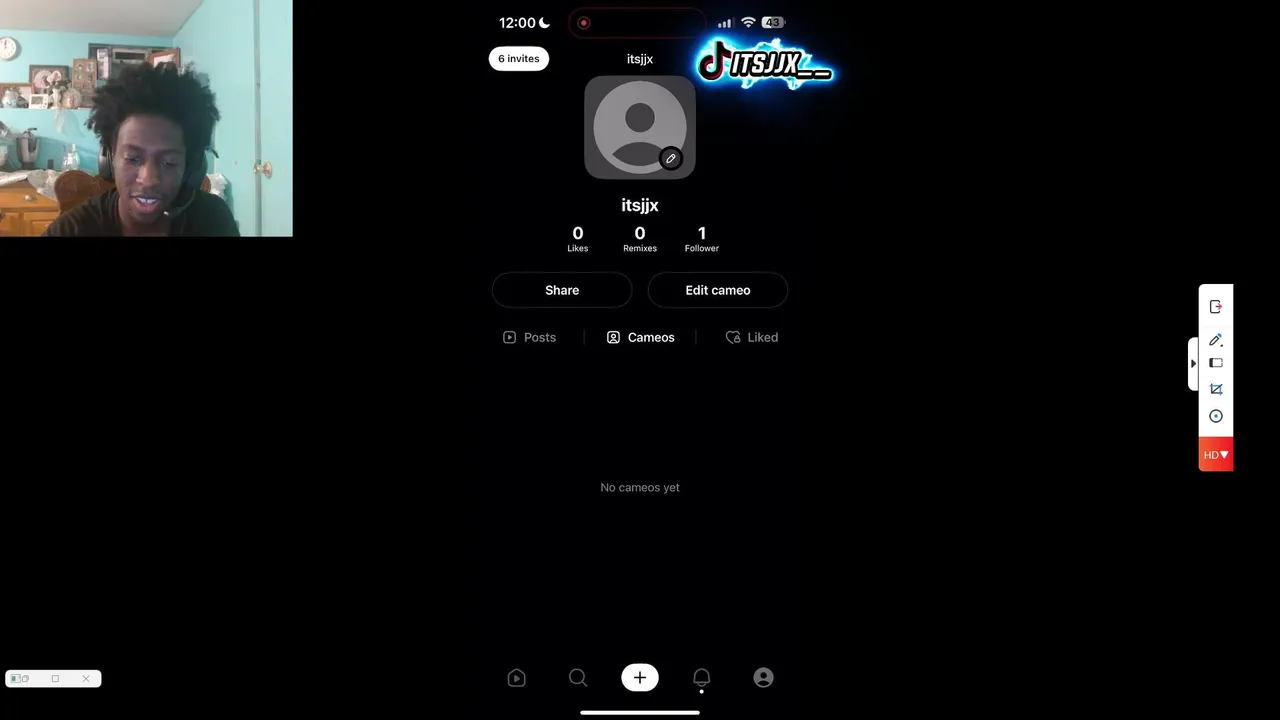This screenshot has height=720, width=1280.
Task: Open the profile tab
Action: [x=763, y=678]
